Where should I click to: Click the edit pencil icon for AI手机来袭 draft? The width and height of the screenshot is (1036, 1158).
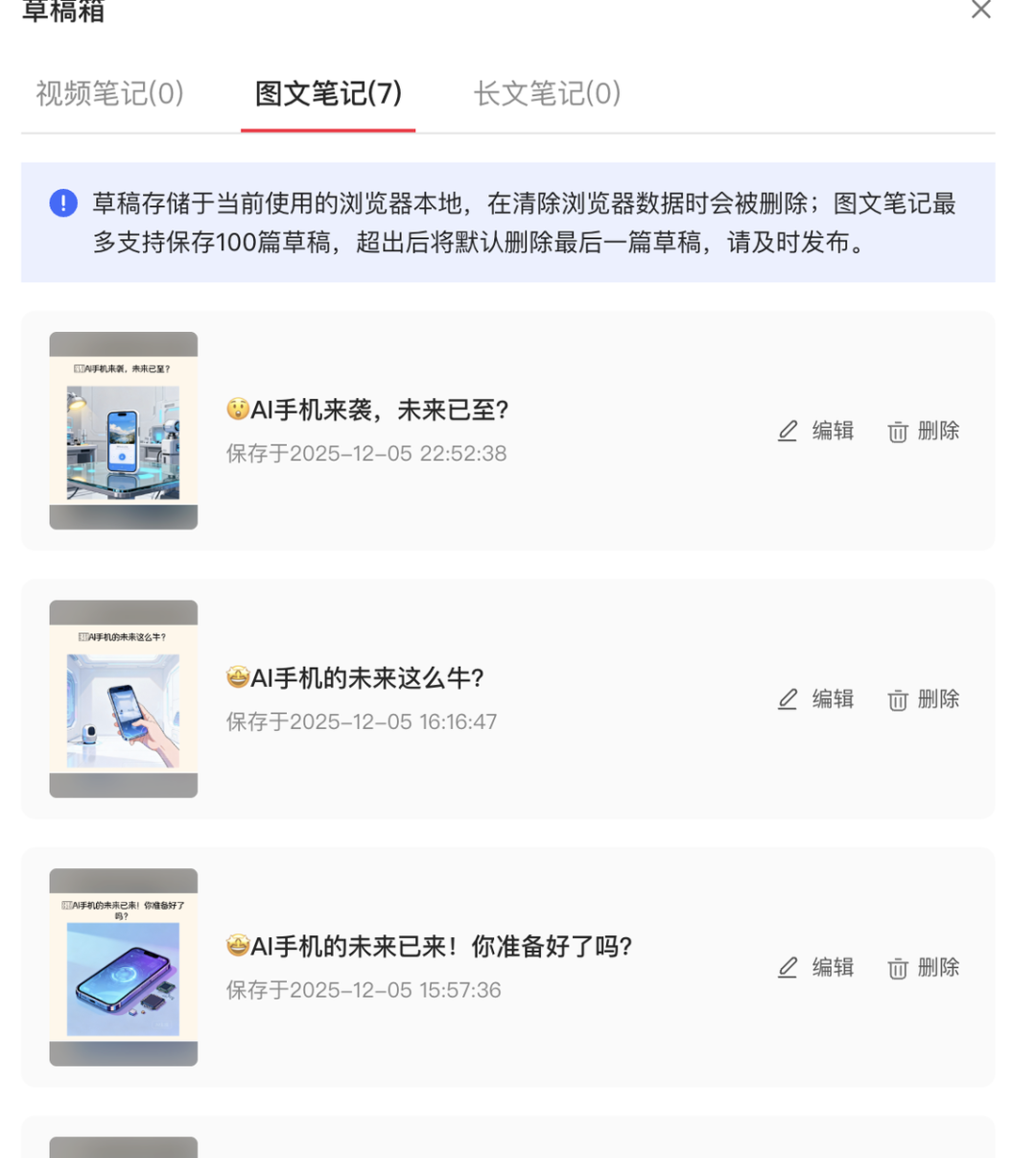[787, 431]
